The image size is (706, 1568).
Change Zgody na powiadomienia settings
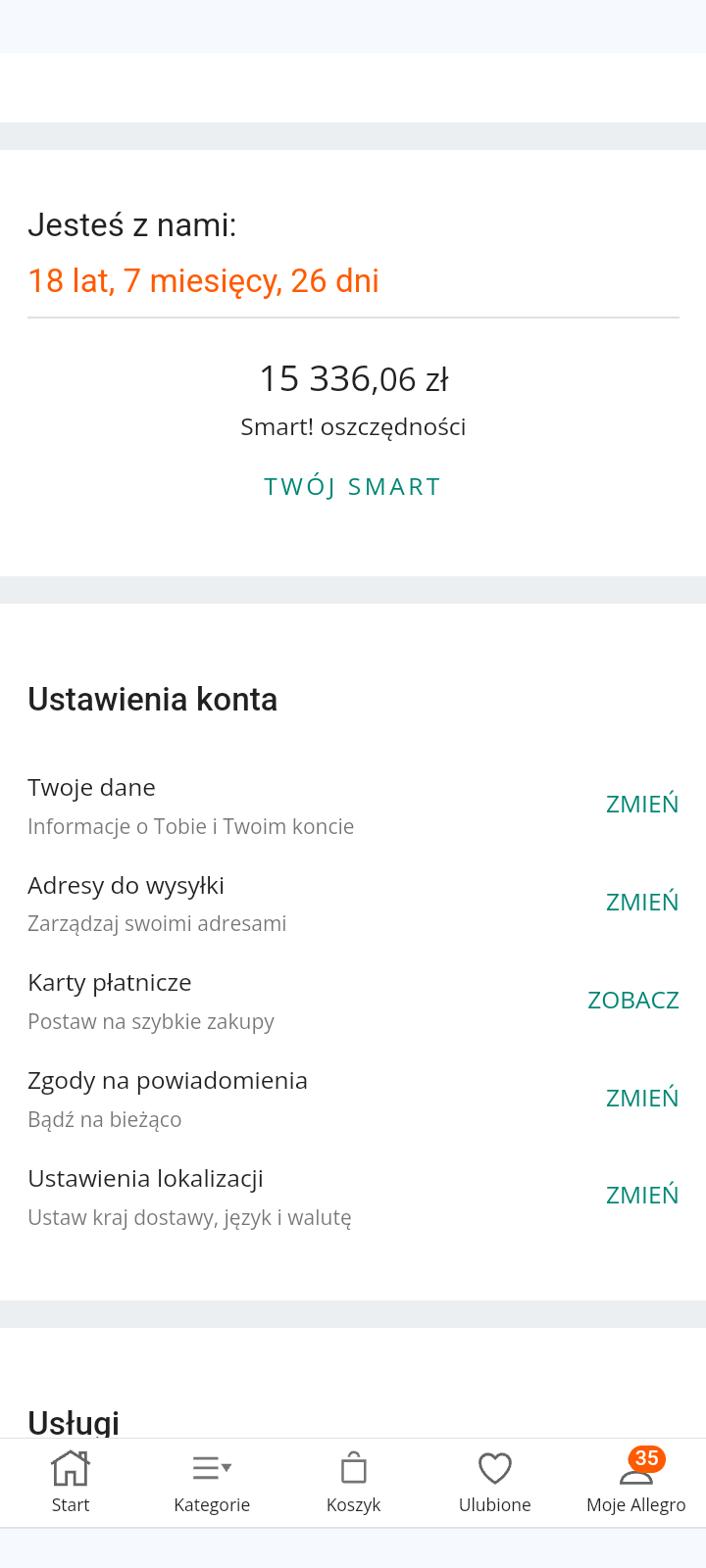[642, 1099]
